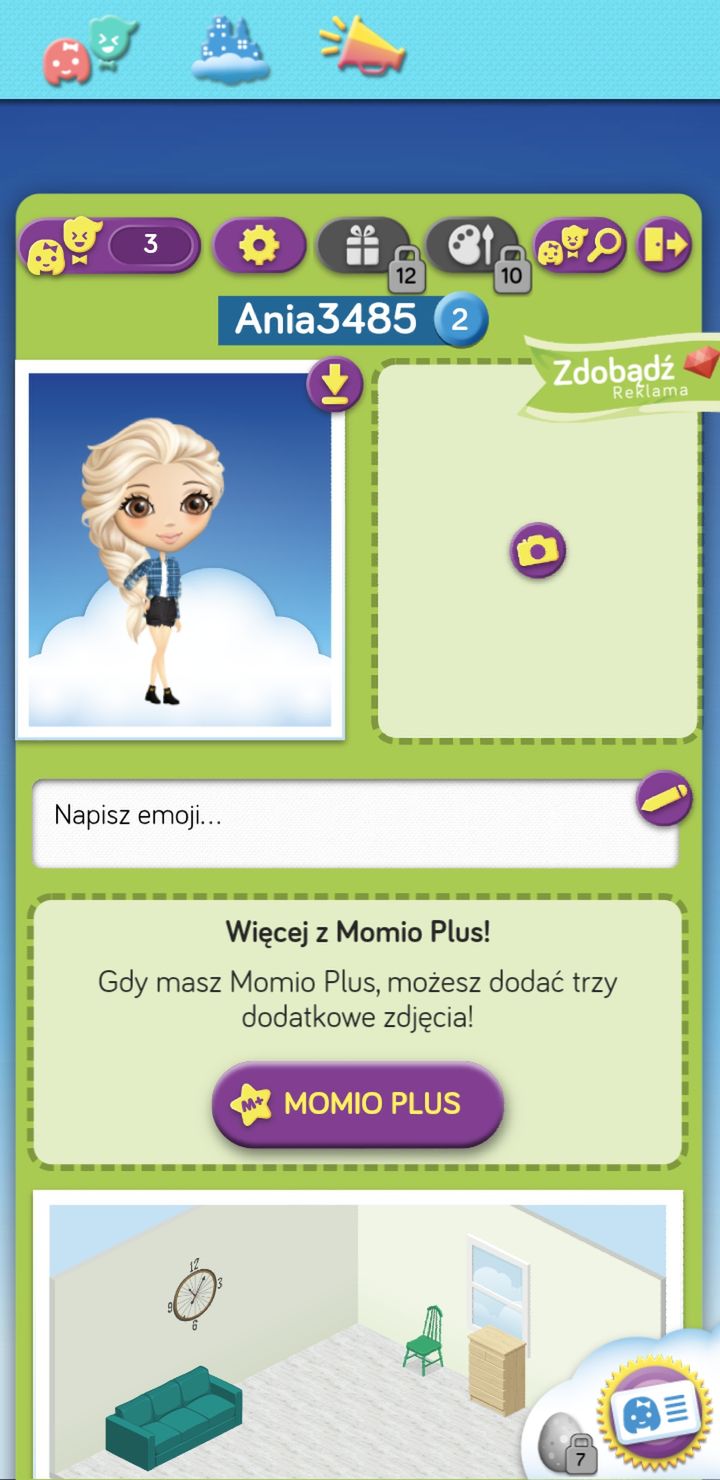720x1480 pixels.
Task: Open the friends list showing 3
Action: [x=110, y=245]
